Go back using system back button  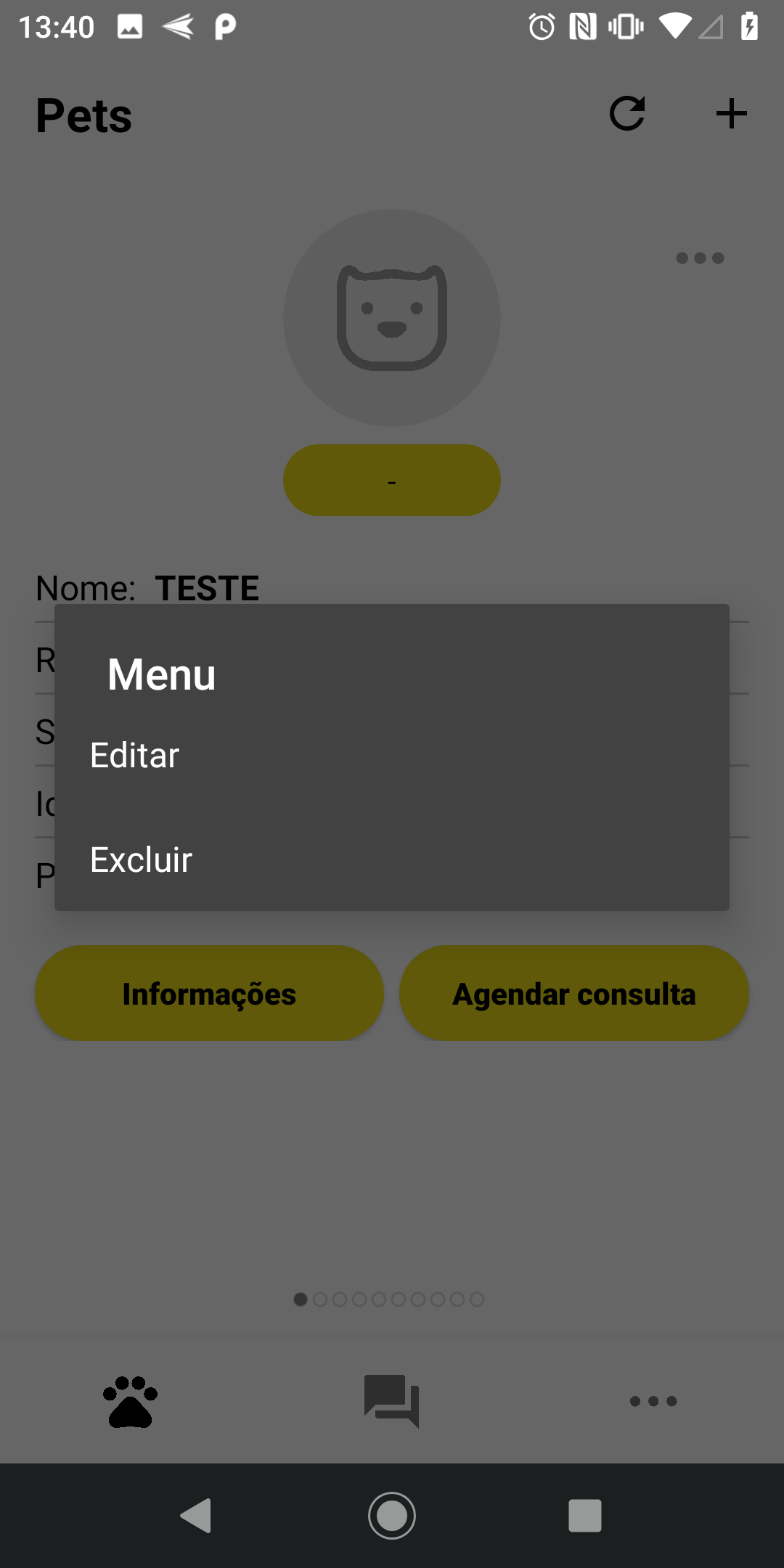196,1516
